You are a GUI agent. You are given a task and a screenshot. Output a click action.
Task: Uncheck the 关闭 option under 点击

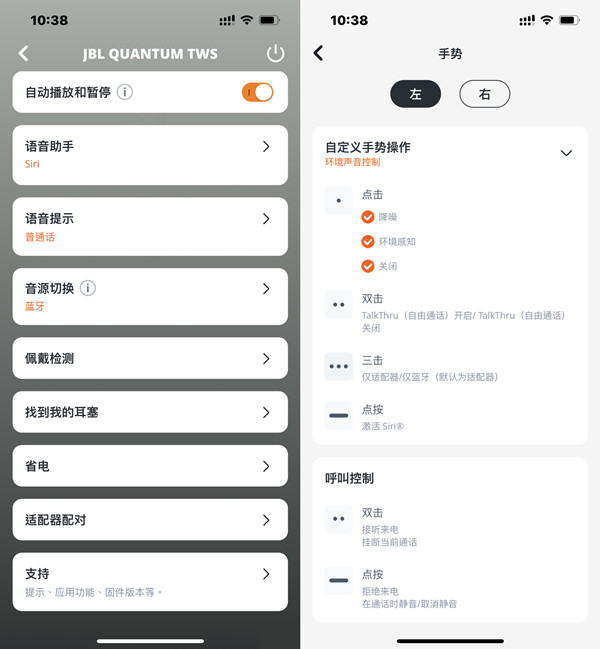click(x=368, y=266)
